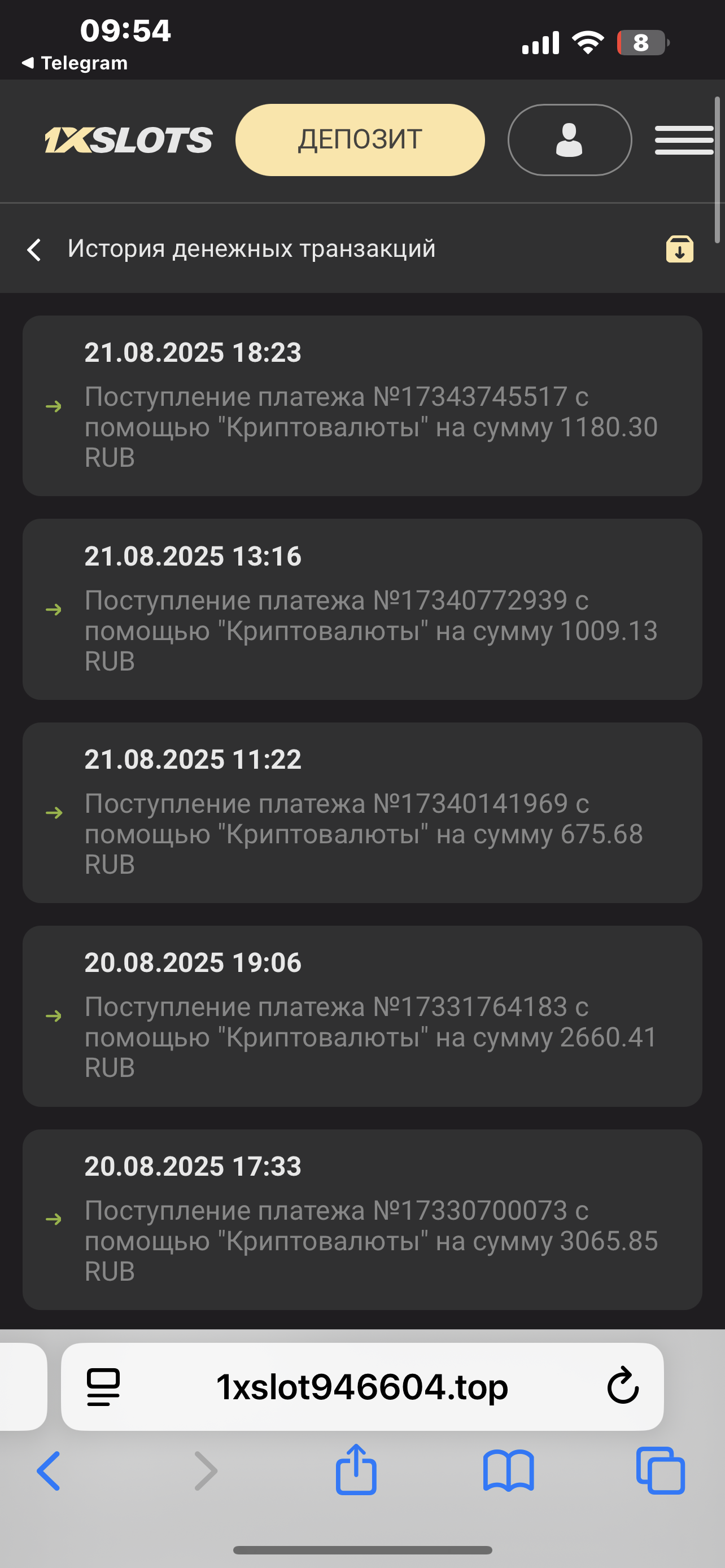Reload the page in Safari

[623, 1387]
